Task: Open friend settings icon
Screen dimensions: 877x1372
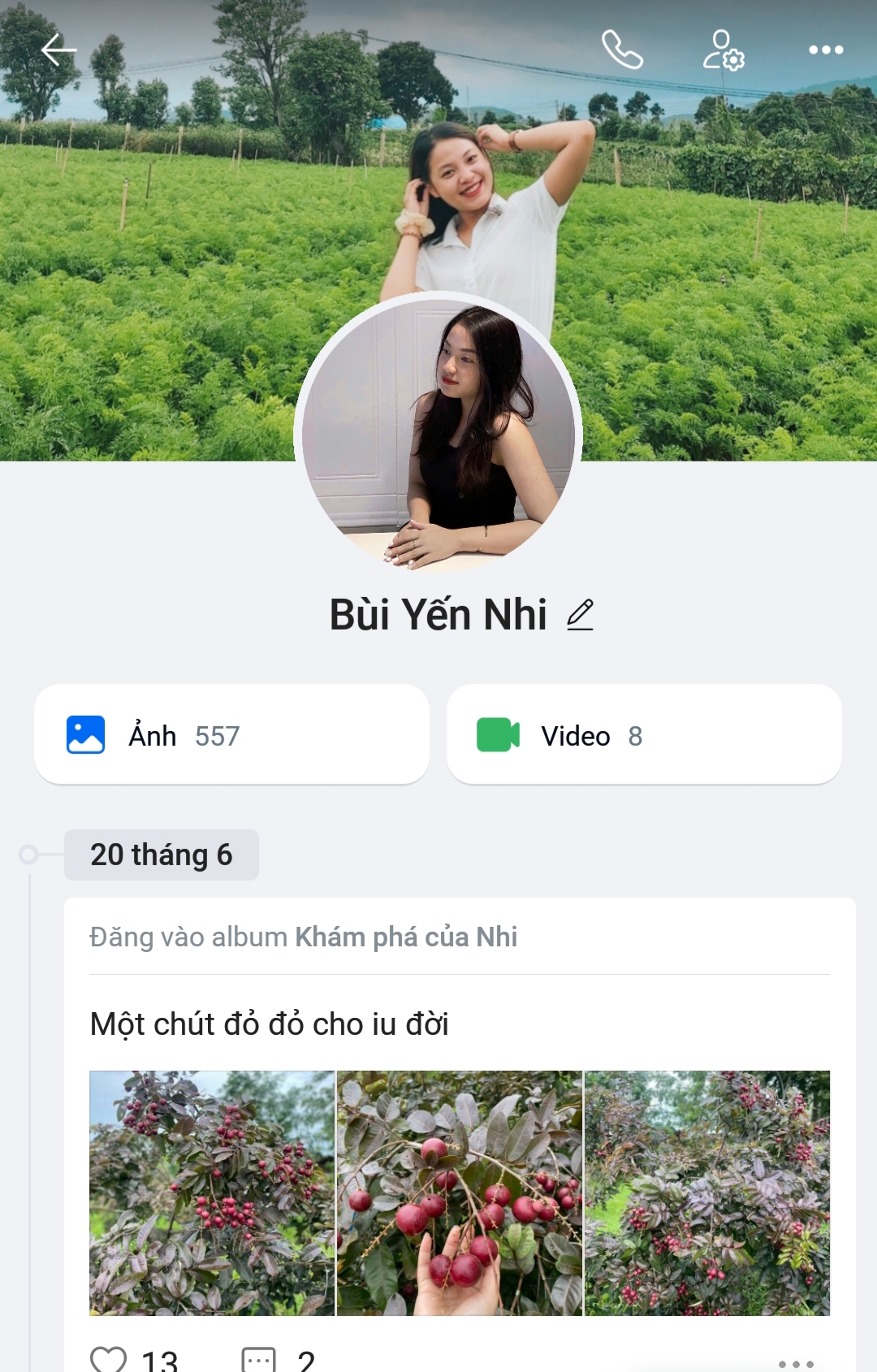Action: point(723,50)
